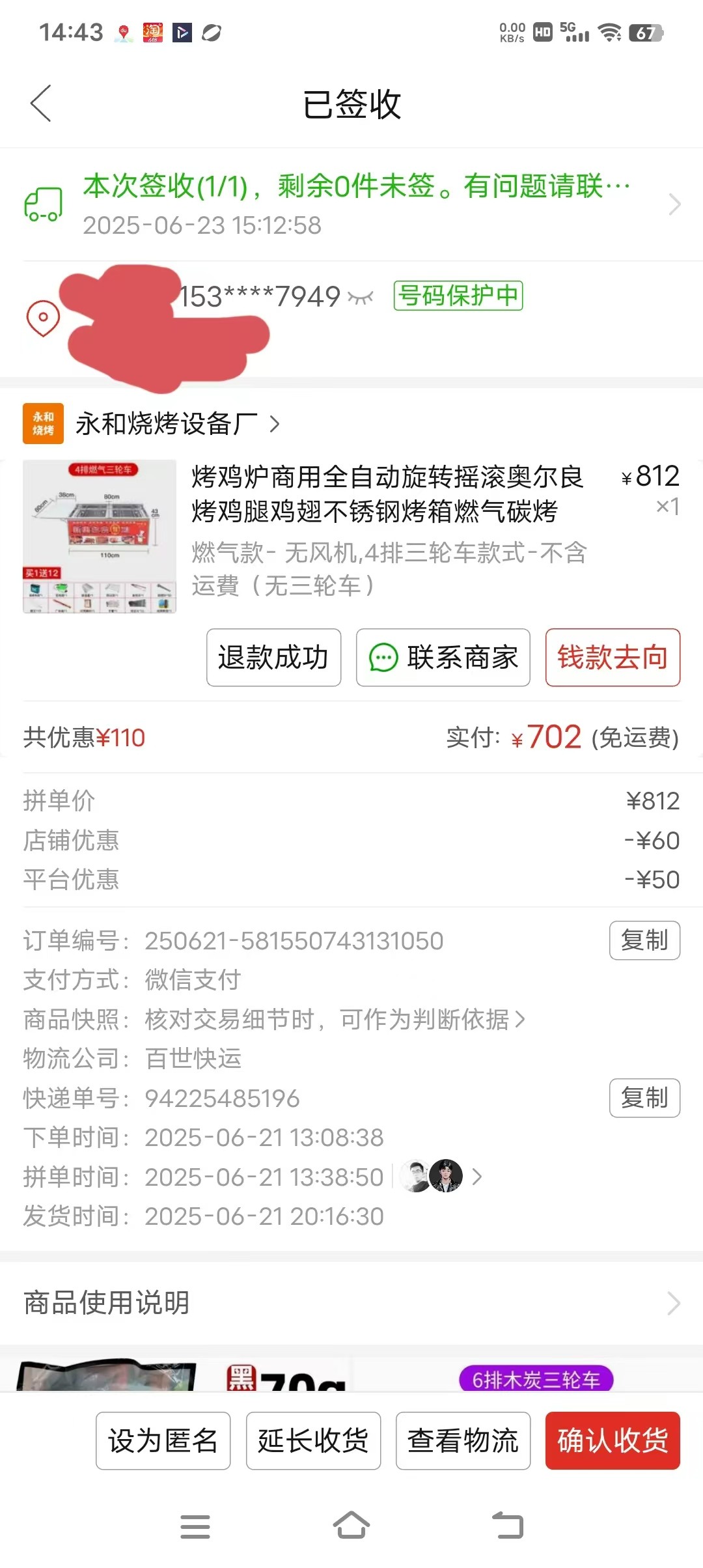Screen dimensions: 703x1568
Task: Reveal the hidden phone number with eye icon
Action: tap(360, 298)
